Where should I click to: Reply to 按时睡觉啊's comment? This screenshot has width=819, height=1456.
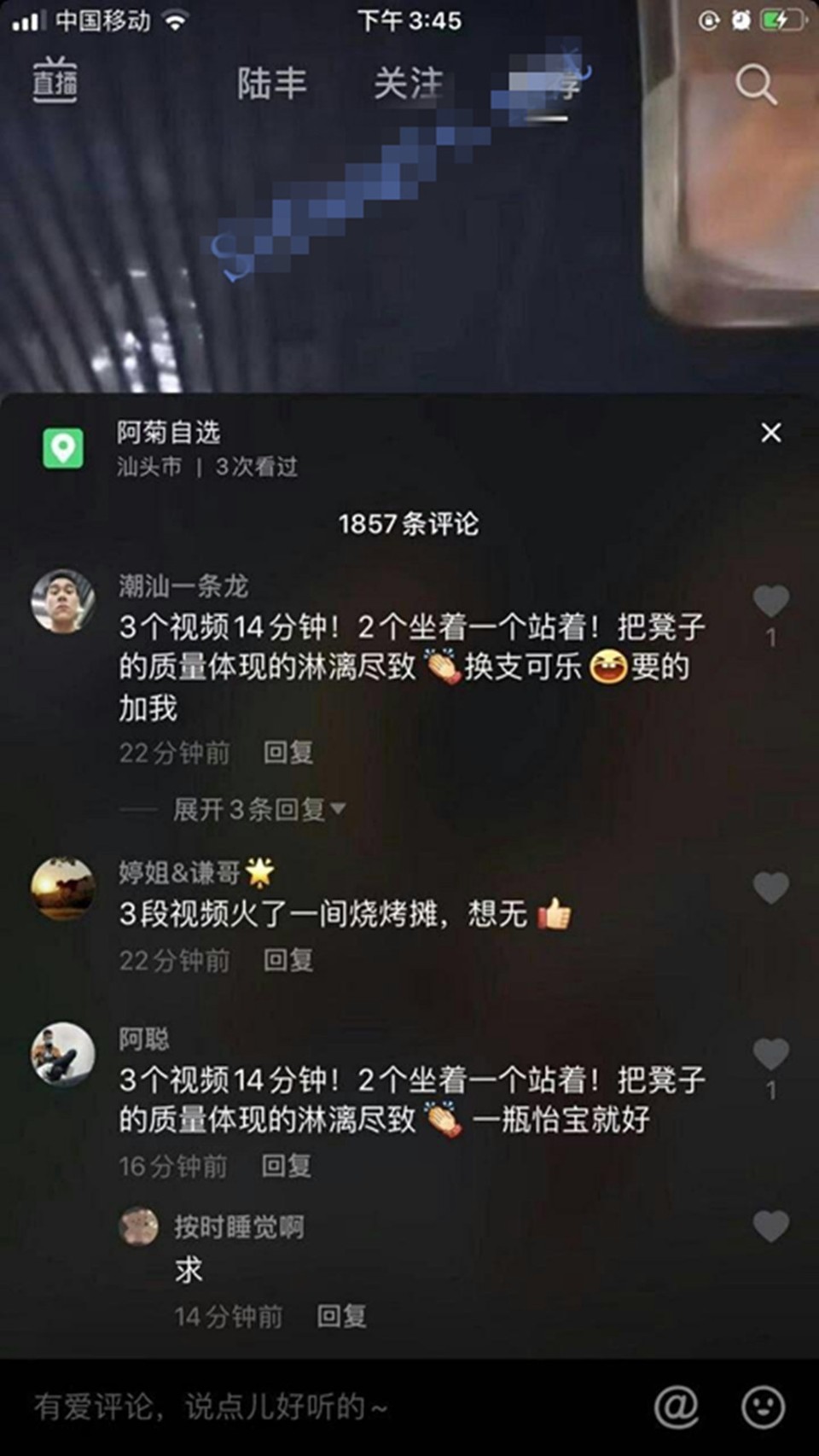click(342, 1316)
